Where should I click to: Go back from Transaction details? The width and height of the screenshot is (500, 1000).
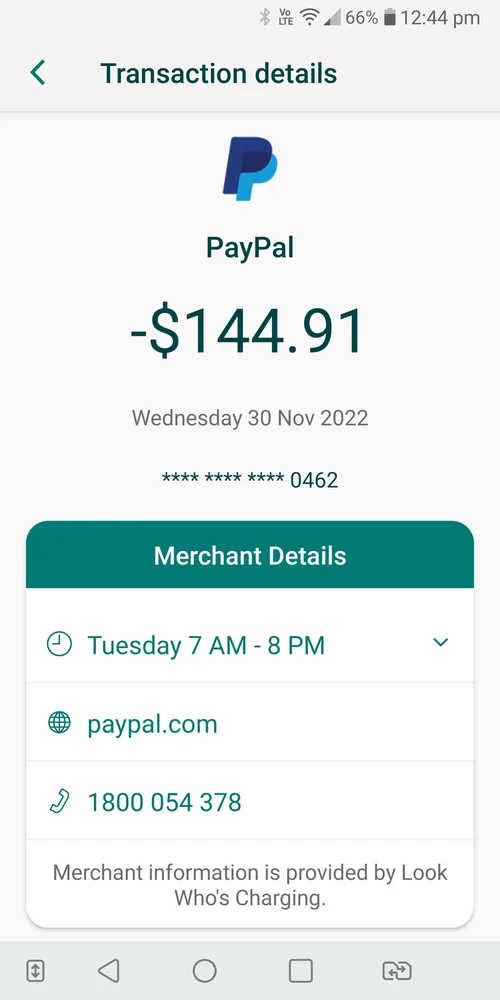pyautogui.click(x=38, y=73)
